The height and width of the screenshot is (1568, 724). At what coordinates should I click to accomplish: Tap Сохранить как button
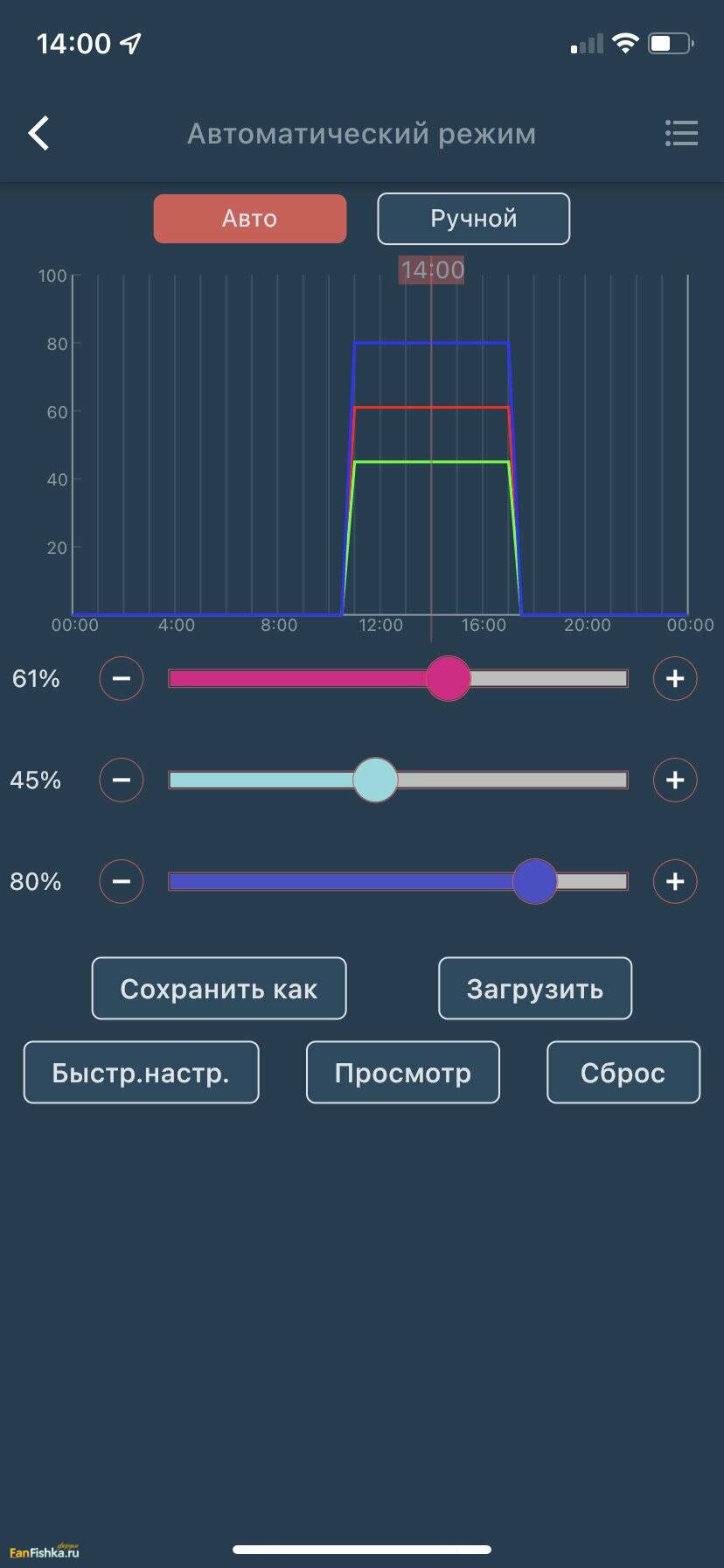pos(219,989)
